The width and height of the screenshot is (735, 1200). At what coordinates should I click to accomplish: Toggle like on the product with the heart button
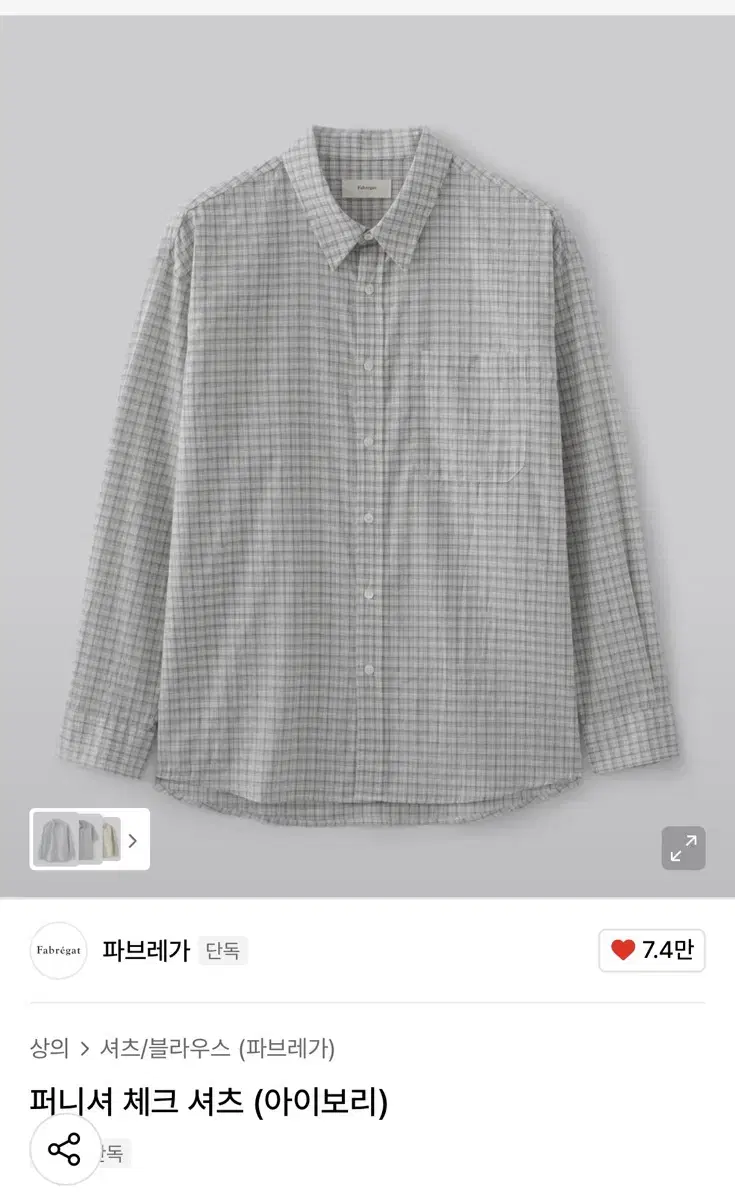pyautogui.click(x=652, y=951)
